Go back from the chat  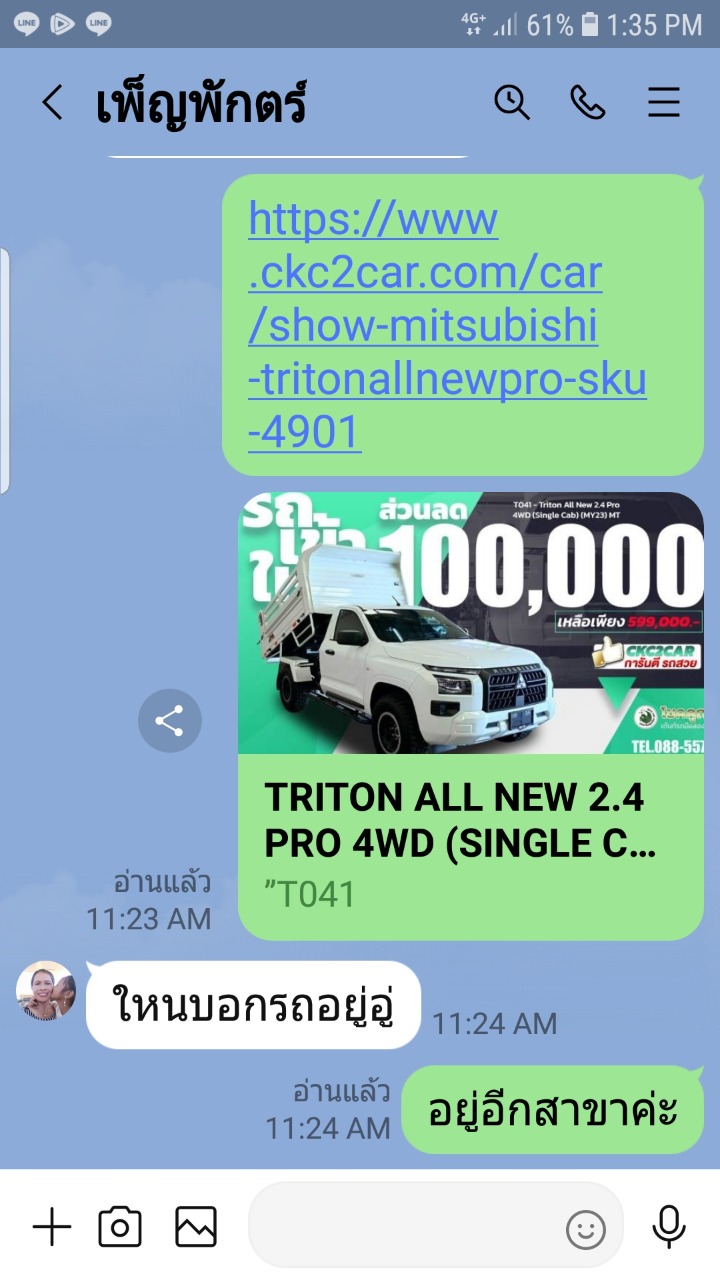(52, 102)
